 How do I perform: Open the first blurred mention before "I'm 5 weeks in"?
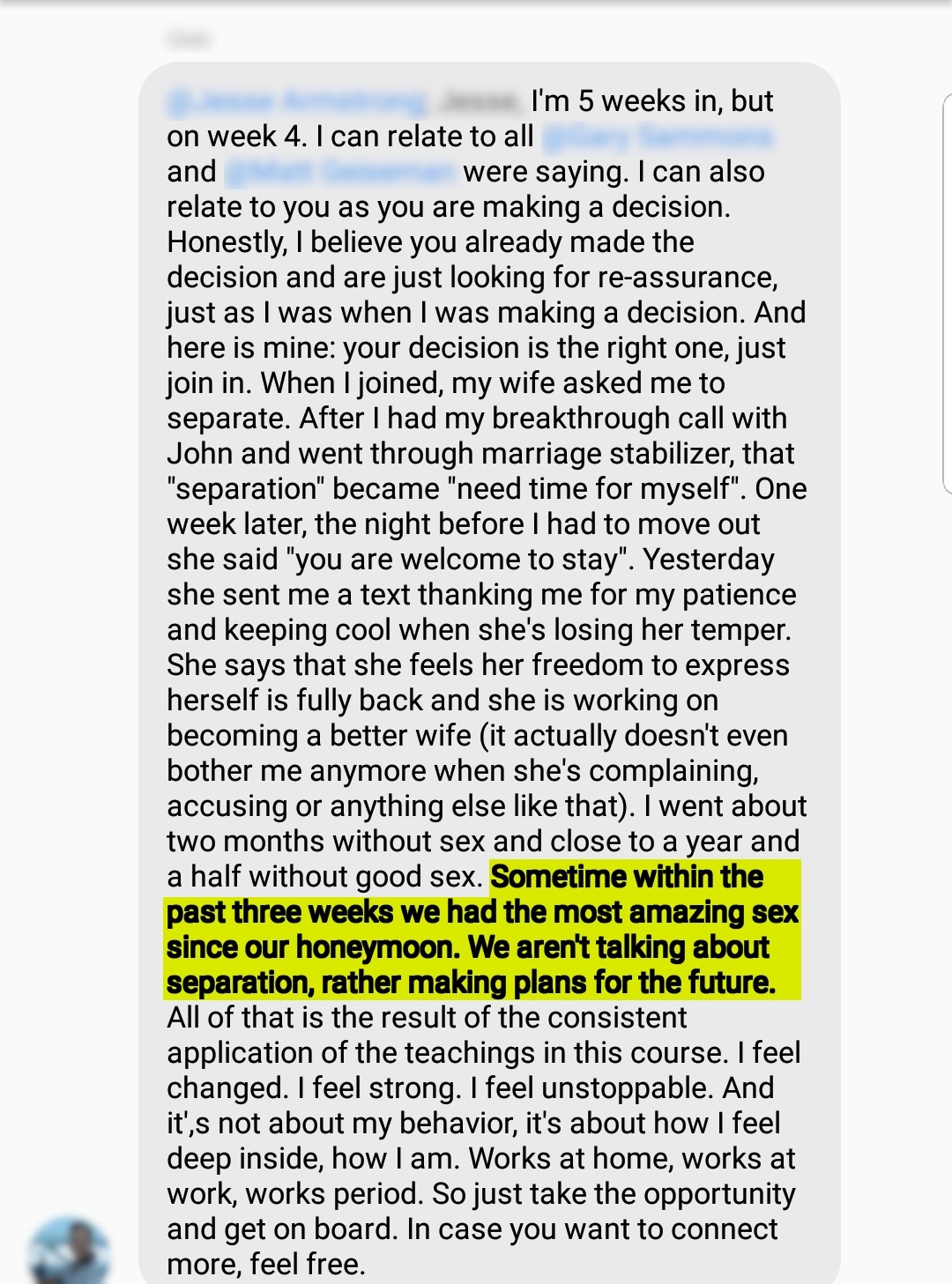pos(296,102)
